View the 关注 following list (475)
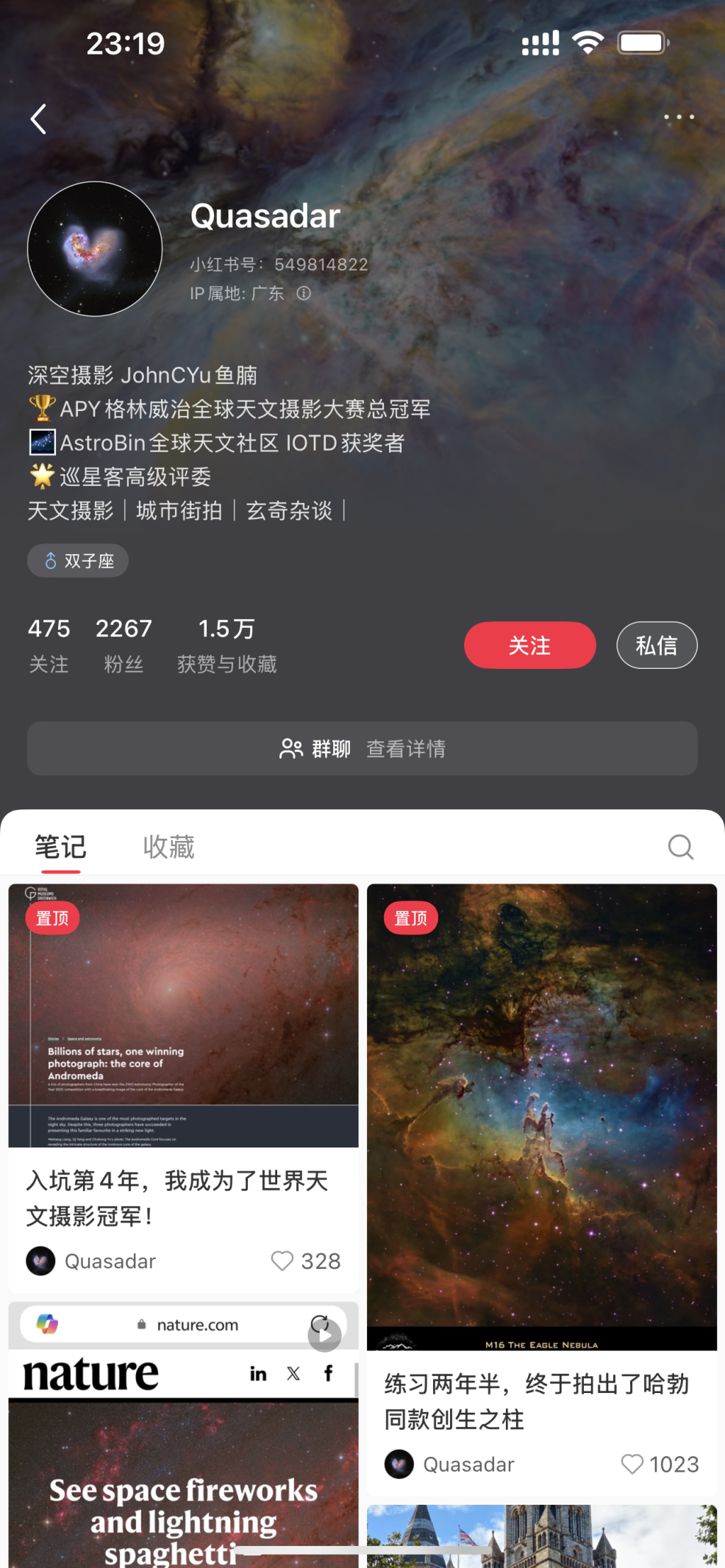Screen dimensions: 725x1568 49,645
